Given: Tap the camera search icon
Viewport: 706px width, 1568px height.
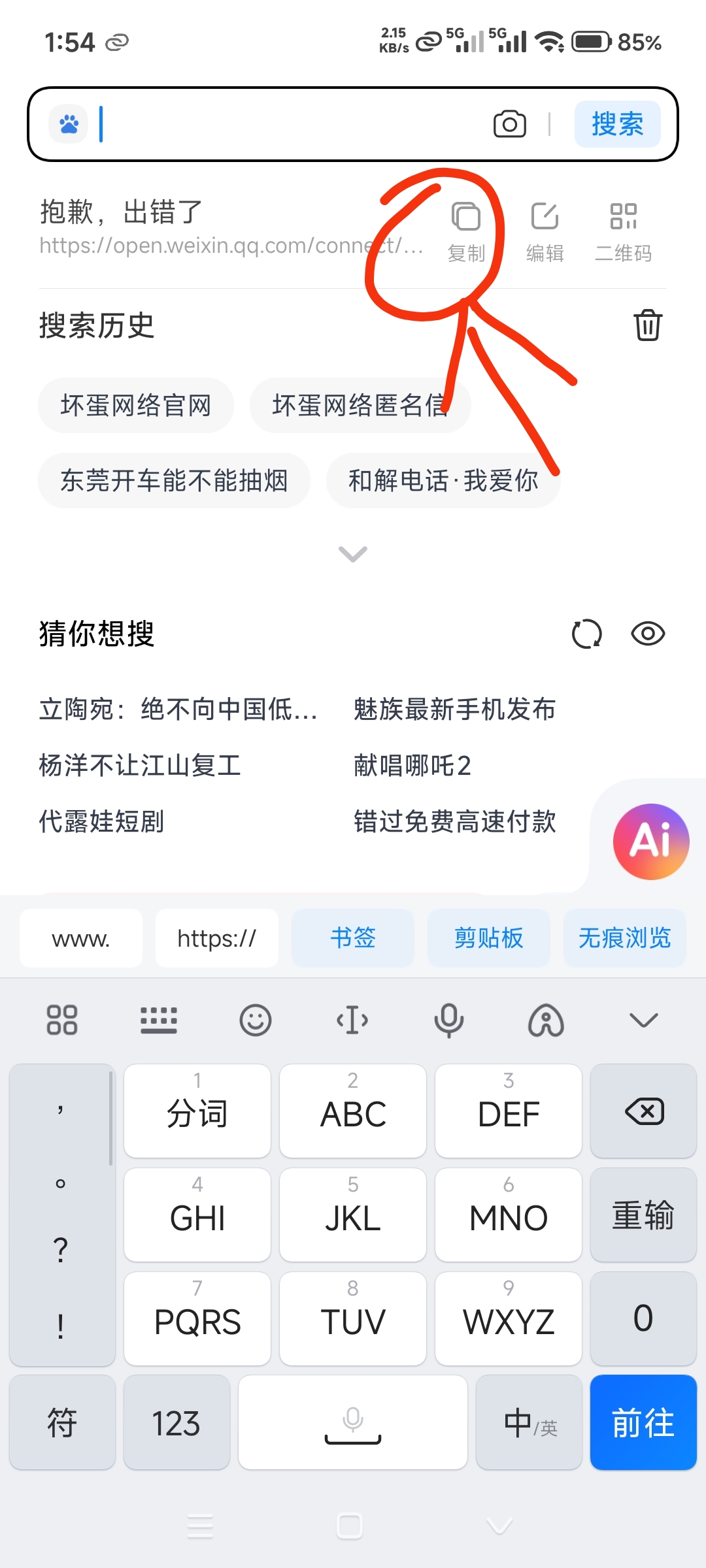Looking at the screenshot, I should 509,124.
